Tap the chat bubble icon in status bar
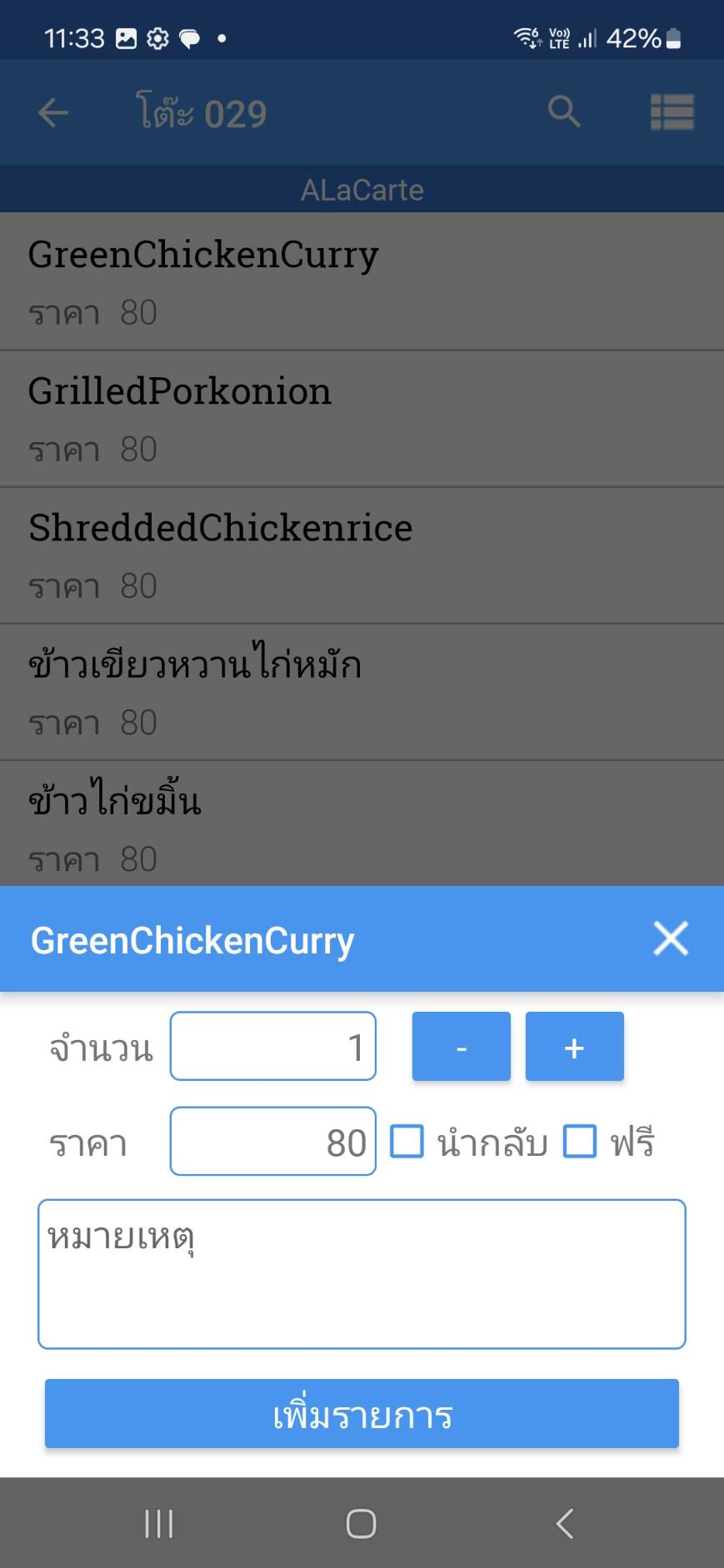The image size is (724, 1568). (191, 37)
